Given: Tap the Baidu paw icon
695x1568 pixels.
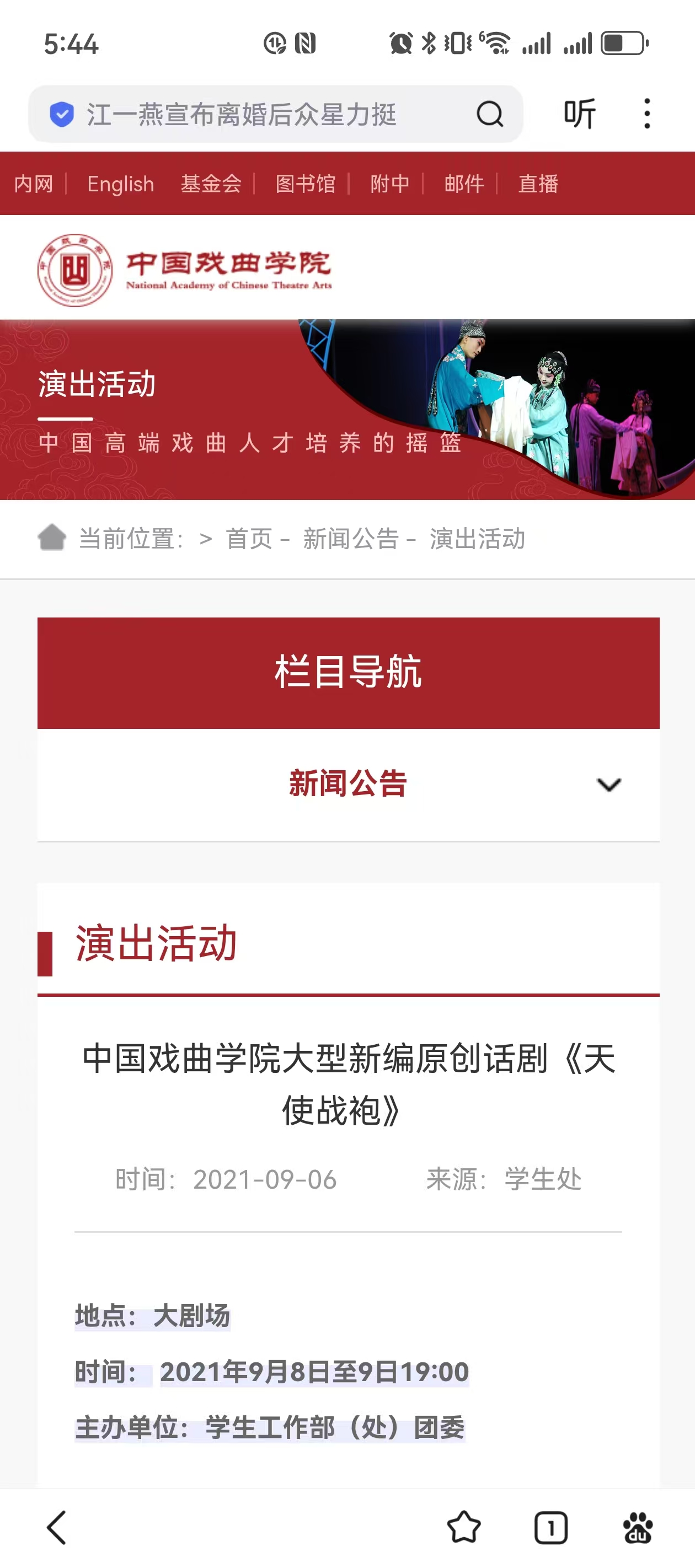Looking at the screenshot, I should point(637,1527).
